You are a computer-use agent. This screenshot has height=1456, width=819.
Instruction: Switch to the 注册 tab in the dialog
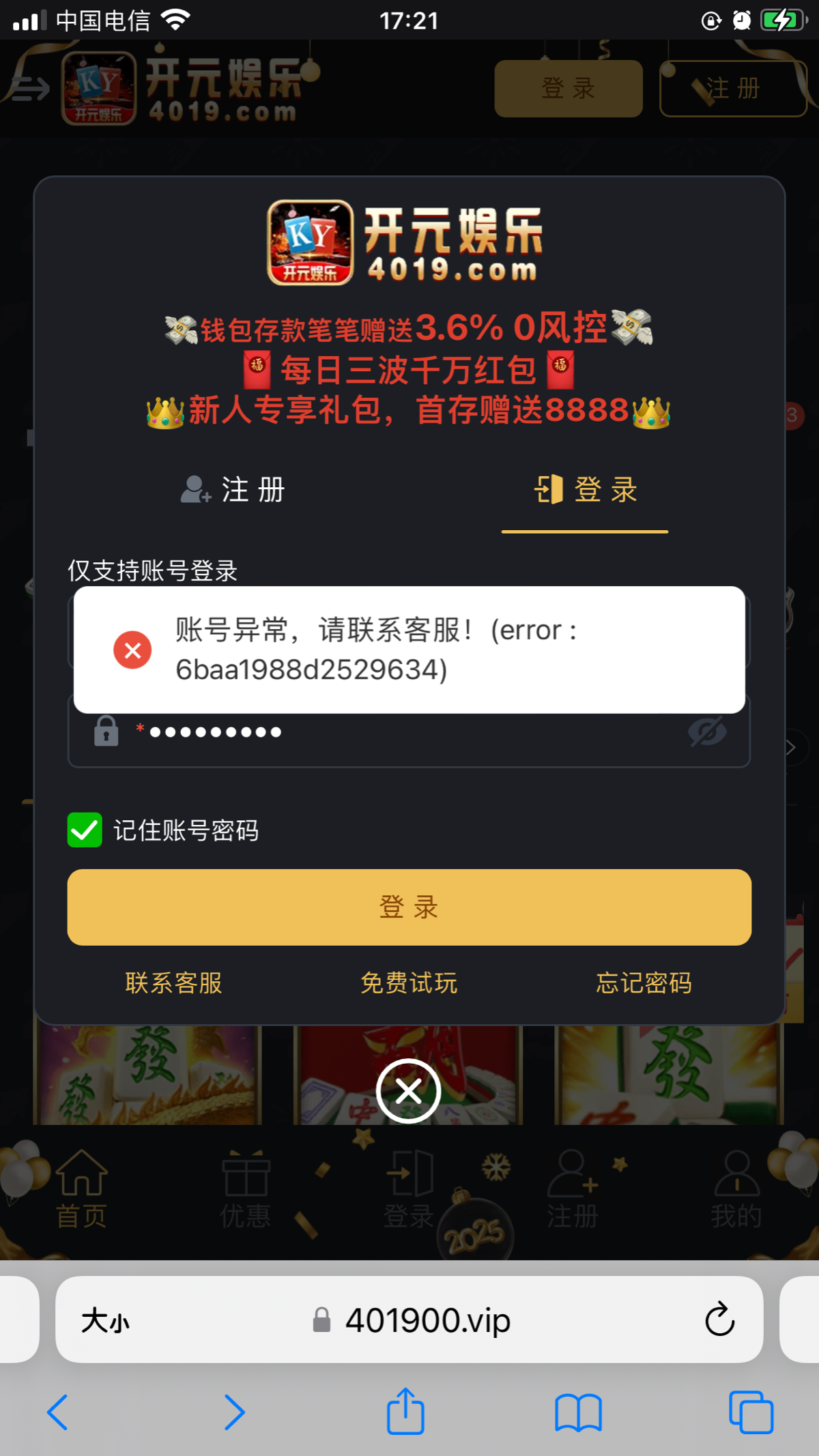coord(233,490)
